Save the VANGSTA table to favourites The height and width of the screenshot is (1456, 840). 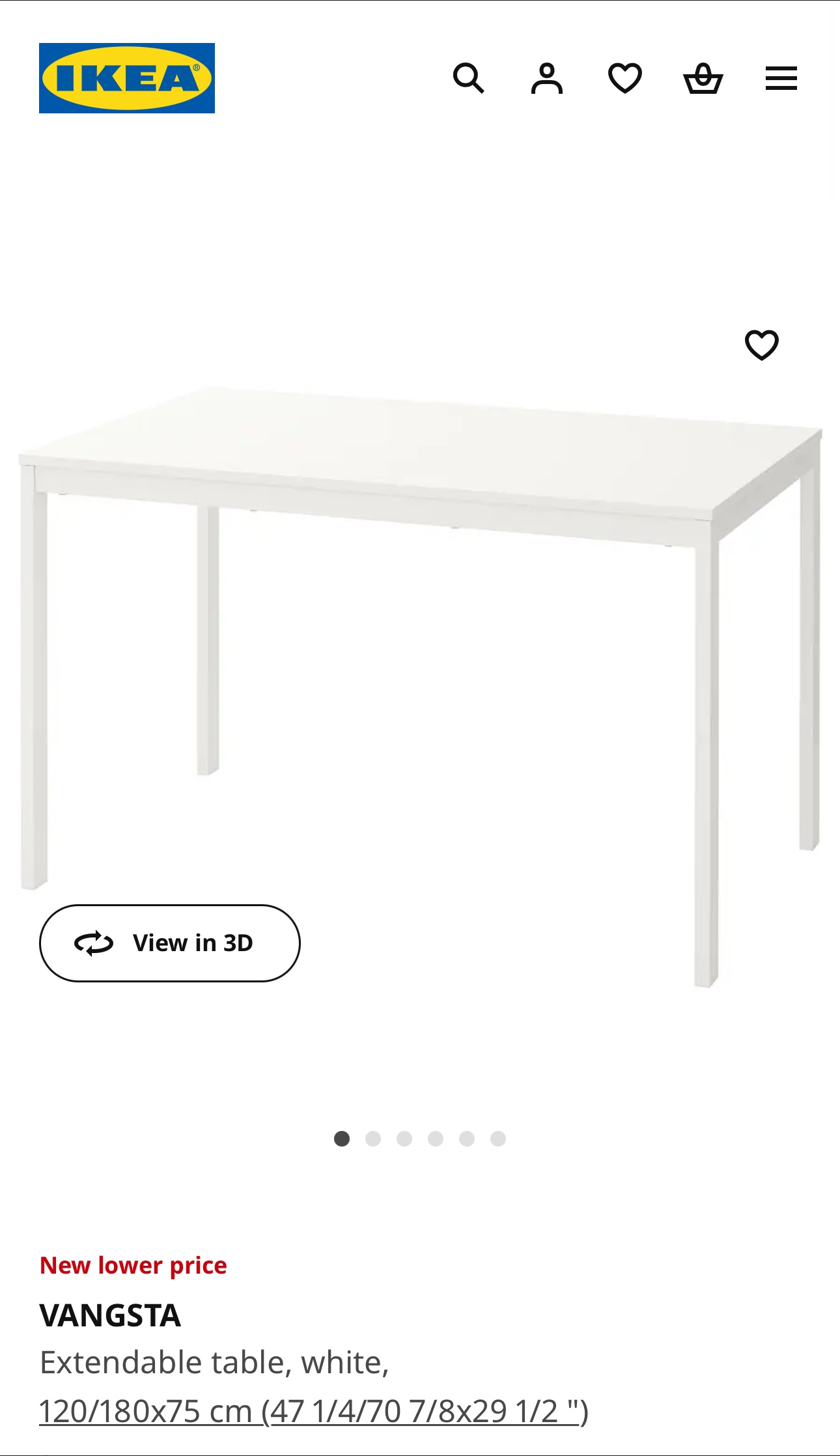click(761, 345)
